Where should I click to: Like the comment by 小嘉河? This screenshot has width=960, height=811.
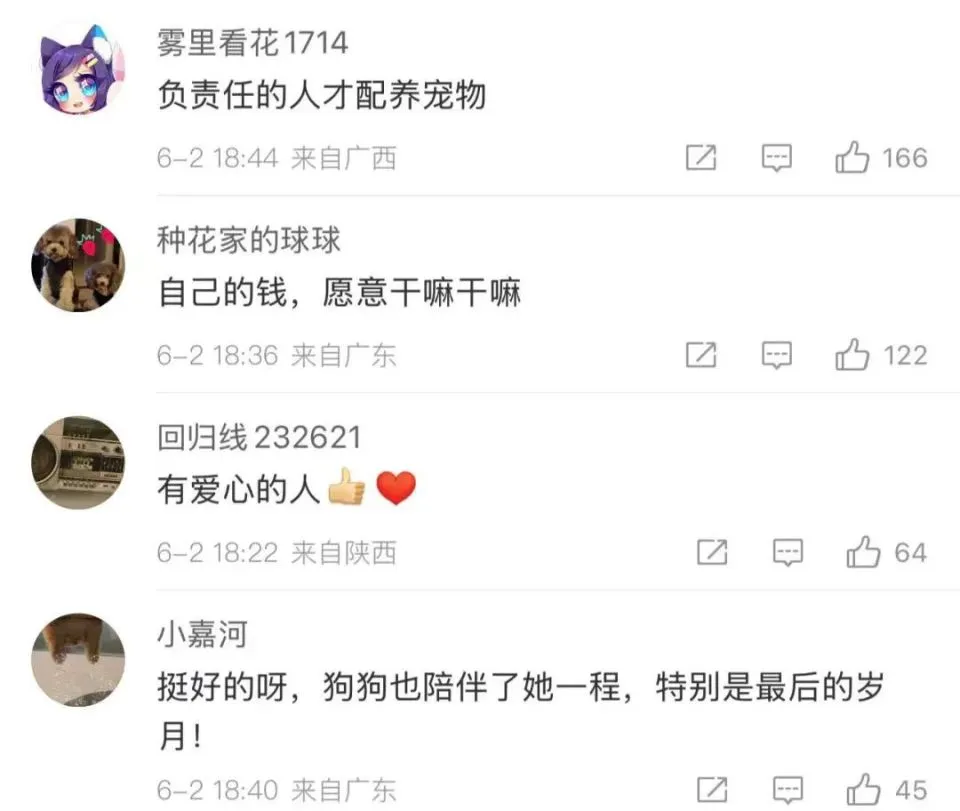(863, 789)
